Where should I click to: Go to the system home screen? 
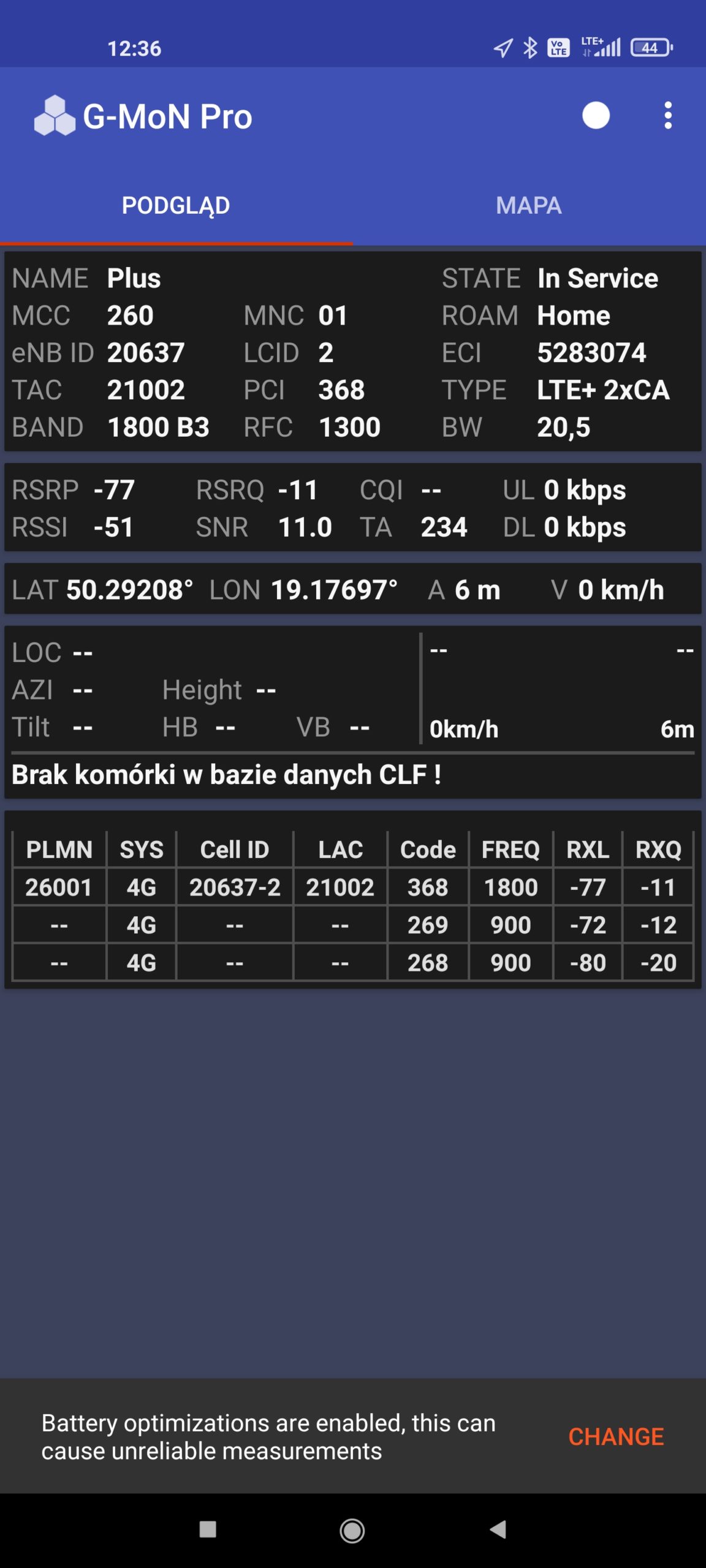(x=352, y=1531)
